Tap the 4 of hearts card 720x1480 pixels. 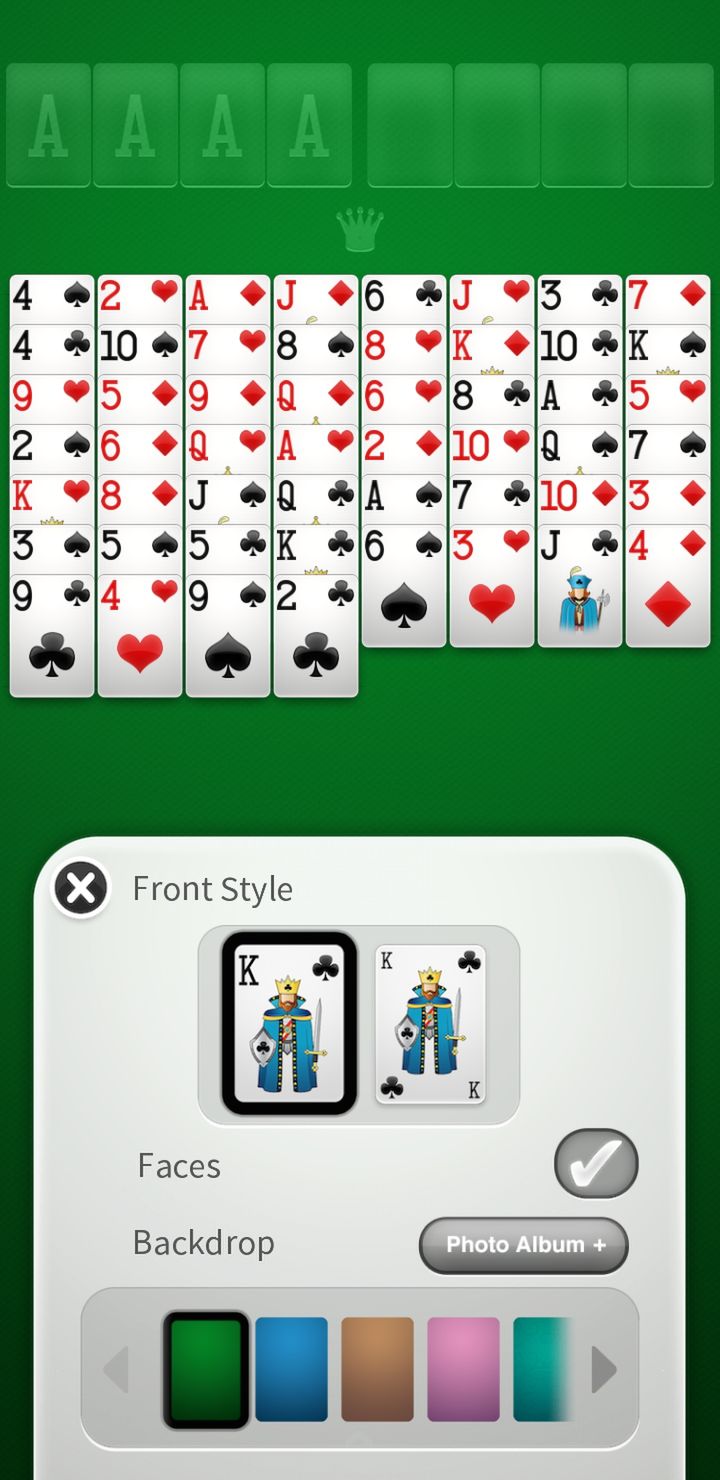coord(140,636)
